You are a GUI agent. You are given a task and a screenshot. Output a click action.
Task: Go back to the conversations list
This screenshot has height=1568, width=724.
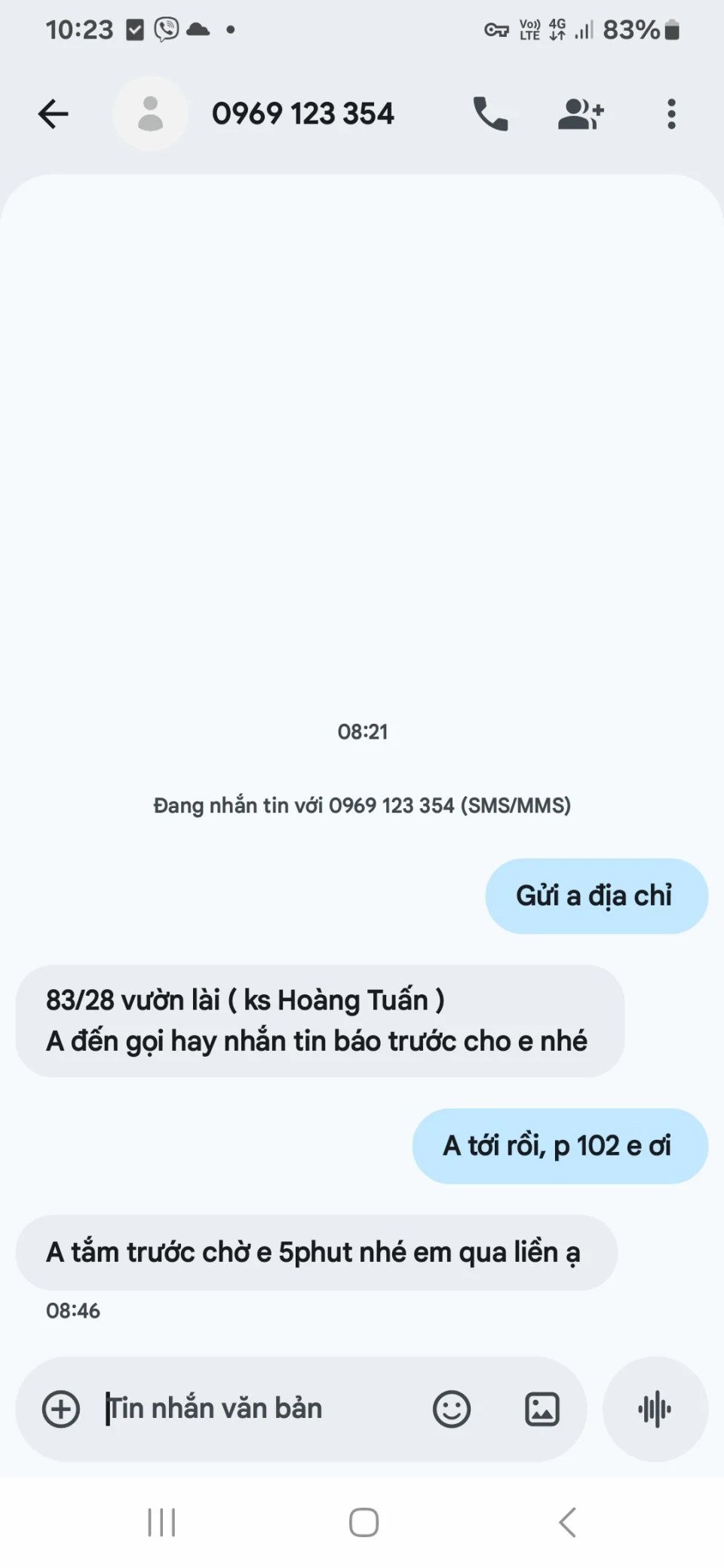pos(54,115)
